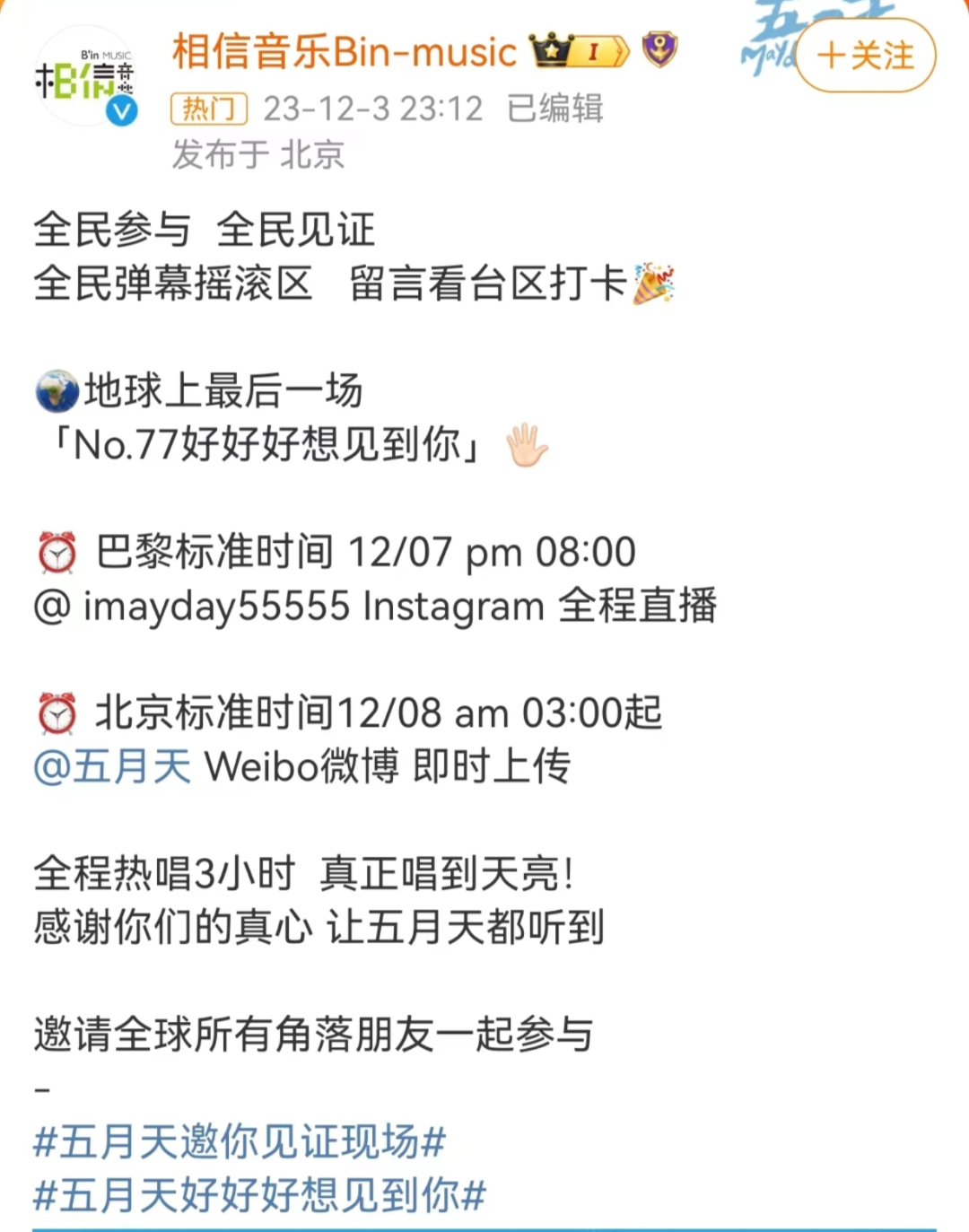
Task: Follow 相信音乐Bin-music with the 关注 button
Action: tap(865, 56)
